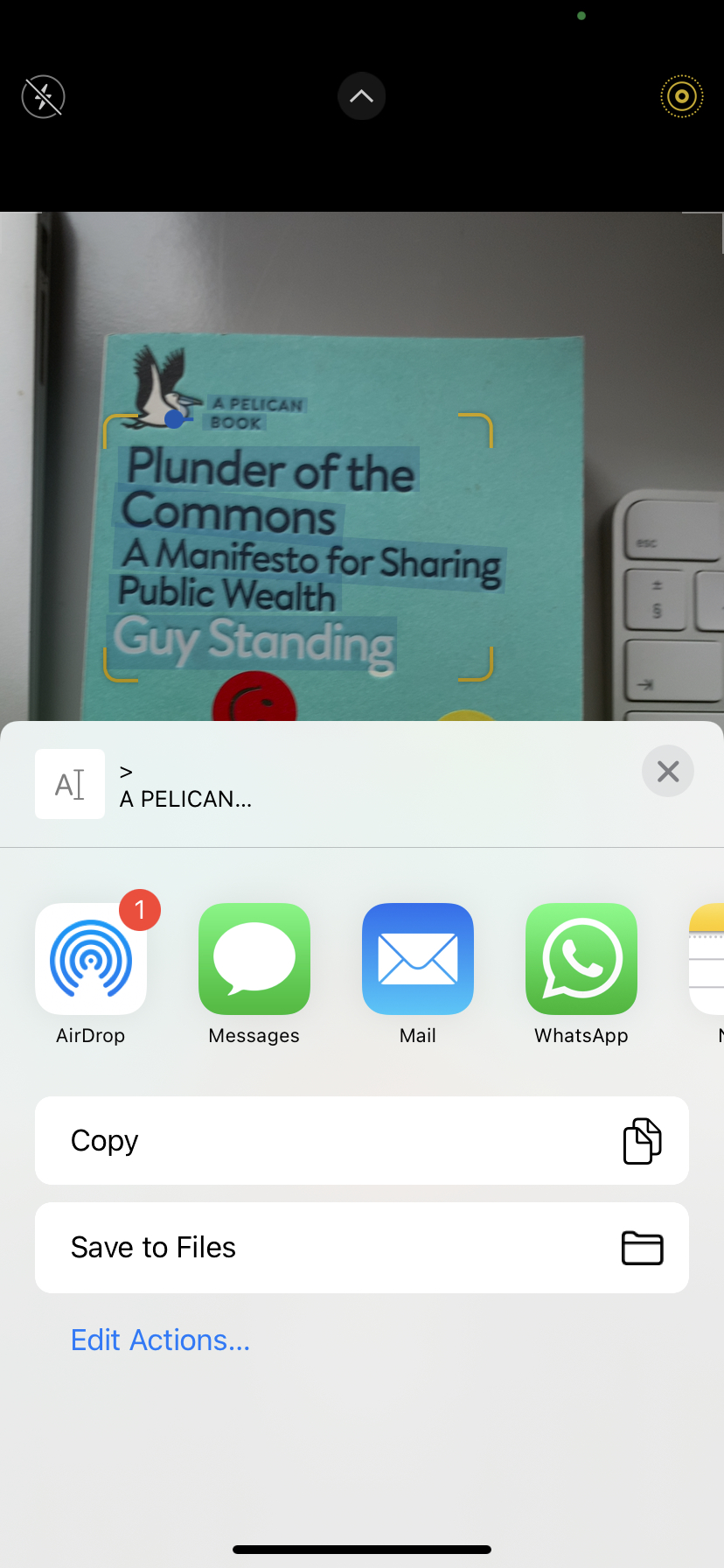Share to WhatsApp
Viewport: 724px width, 1568px height.
click(x=581, y=959)
